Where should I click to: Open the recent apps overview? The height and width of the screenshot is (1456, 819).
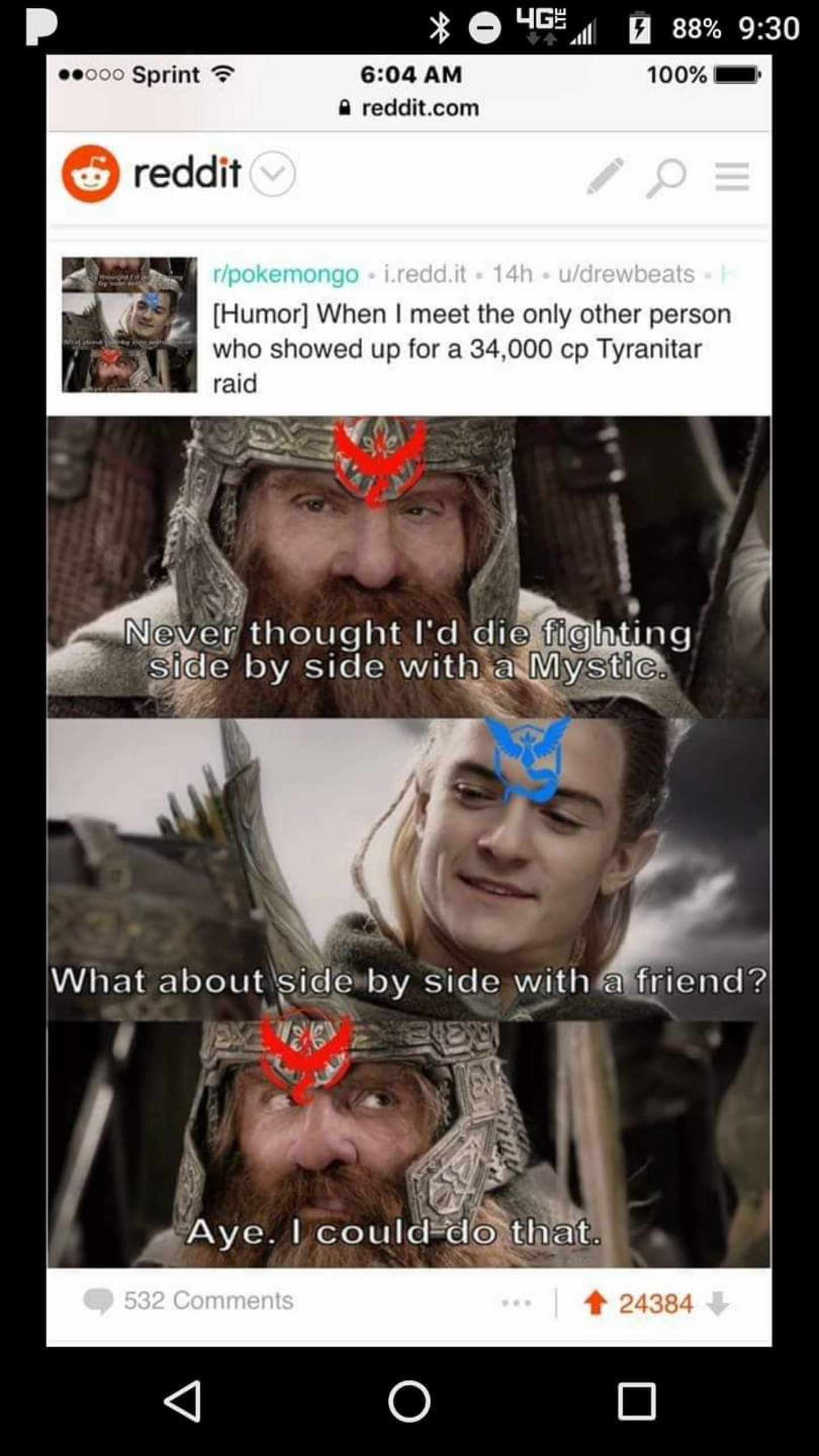click(x=636, y=1401)
